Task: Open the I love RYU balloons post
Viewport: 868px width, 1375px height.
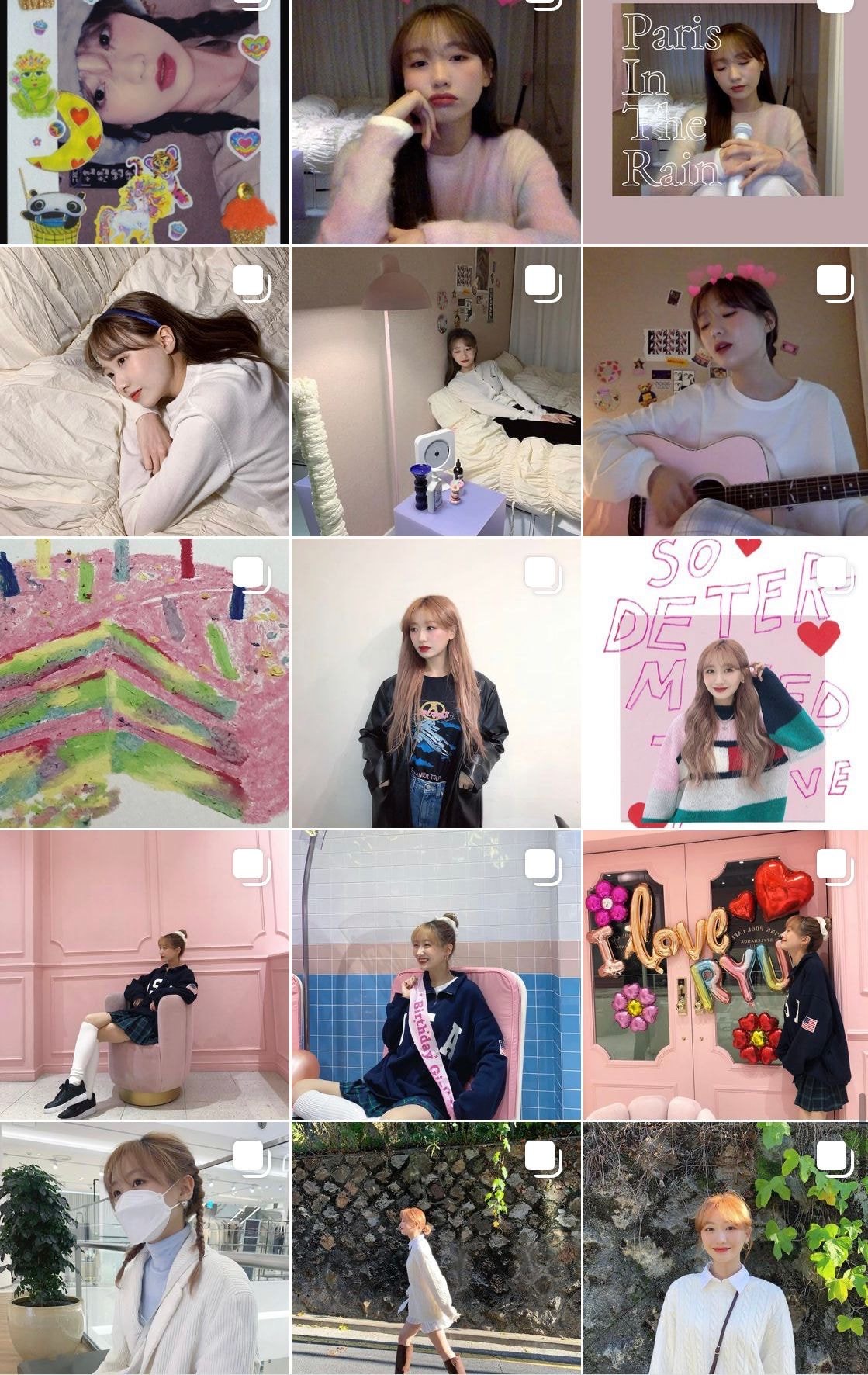Action: [x=725, y=975]
